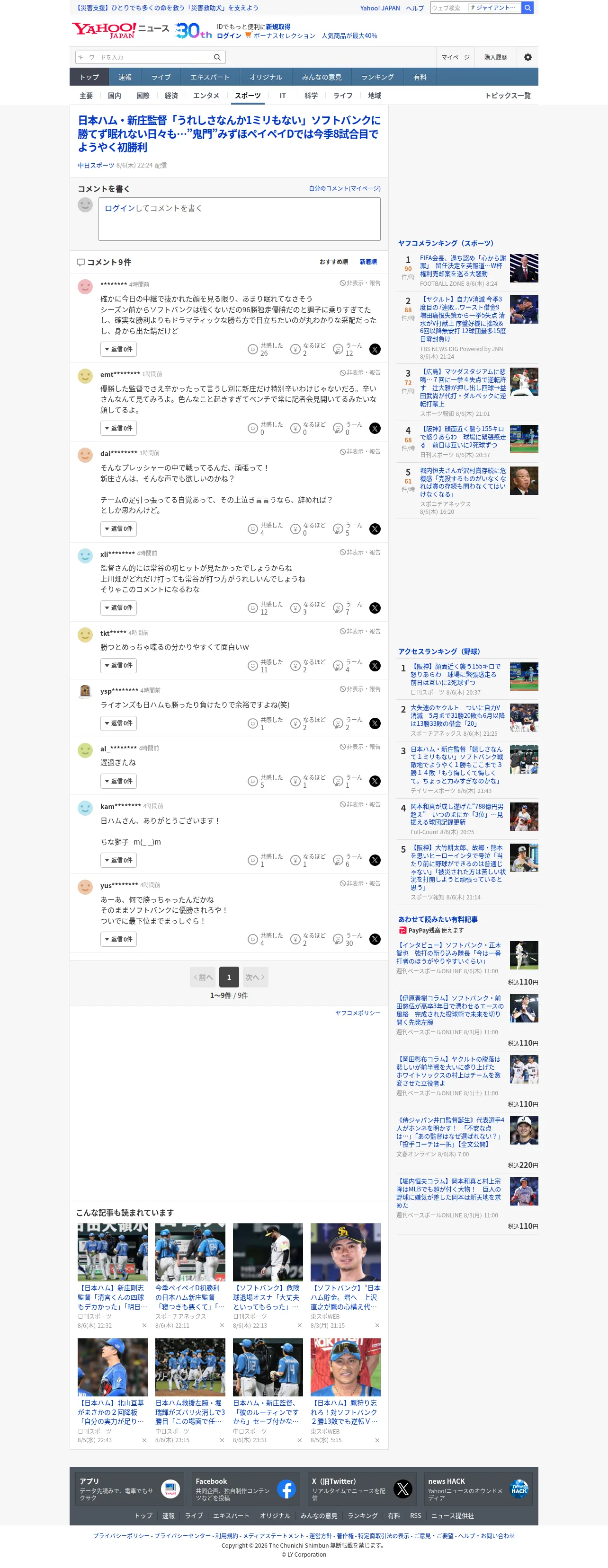The image size is (608, 1568).
Task: Dismiss the 北山亘基 recommended article
Action: tap(144, 1440)
